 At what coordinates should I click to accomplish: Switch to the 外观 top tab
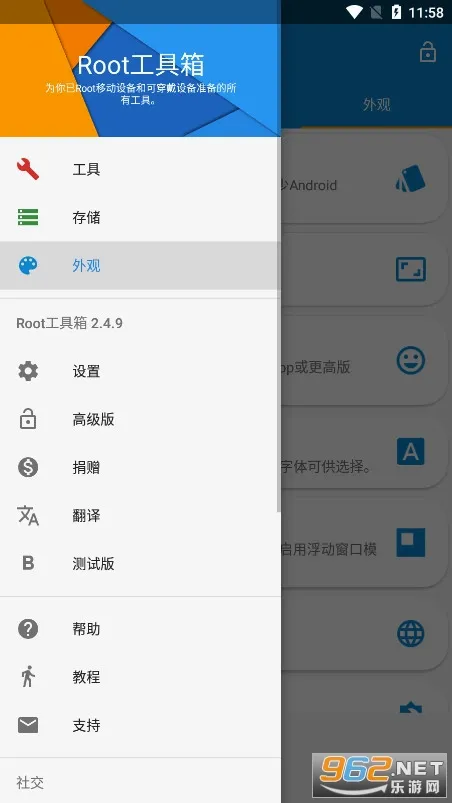[x=376, y=105]
